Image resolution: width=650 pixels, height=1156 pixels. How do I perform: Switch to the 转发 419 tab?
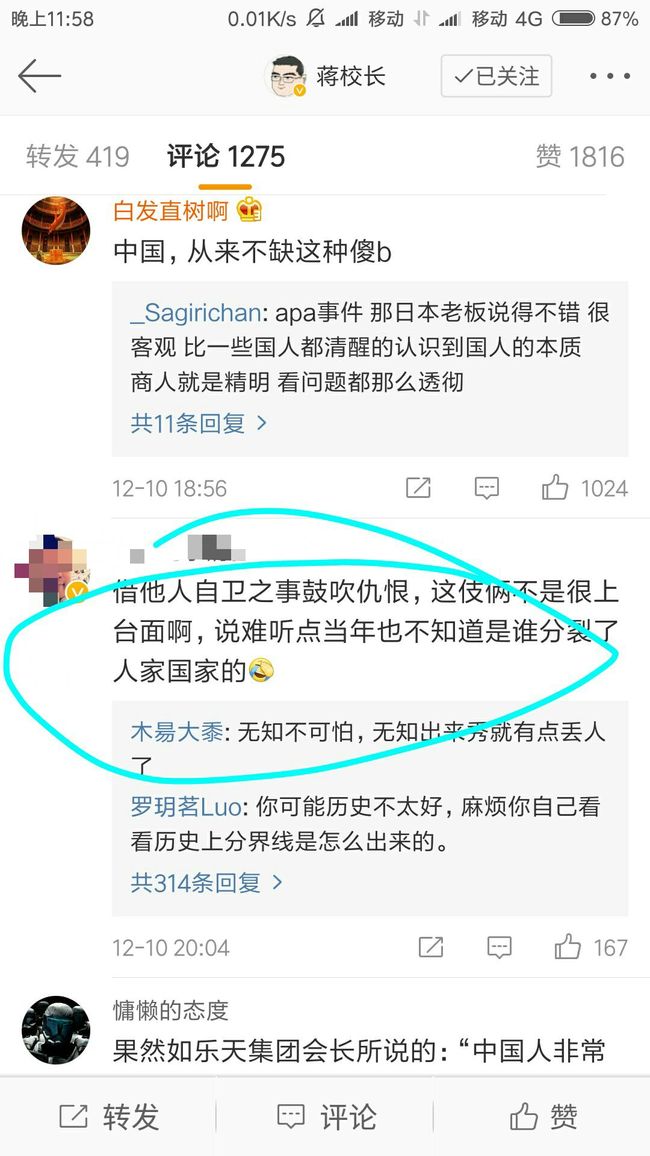(77, 156)
